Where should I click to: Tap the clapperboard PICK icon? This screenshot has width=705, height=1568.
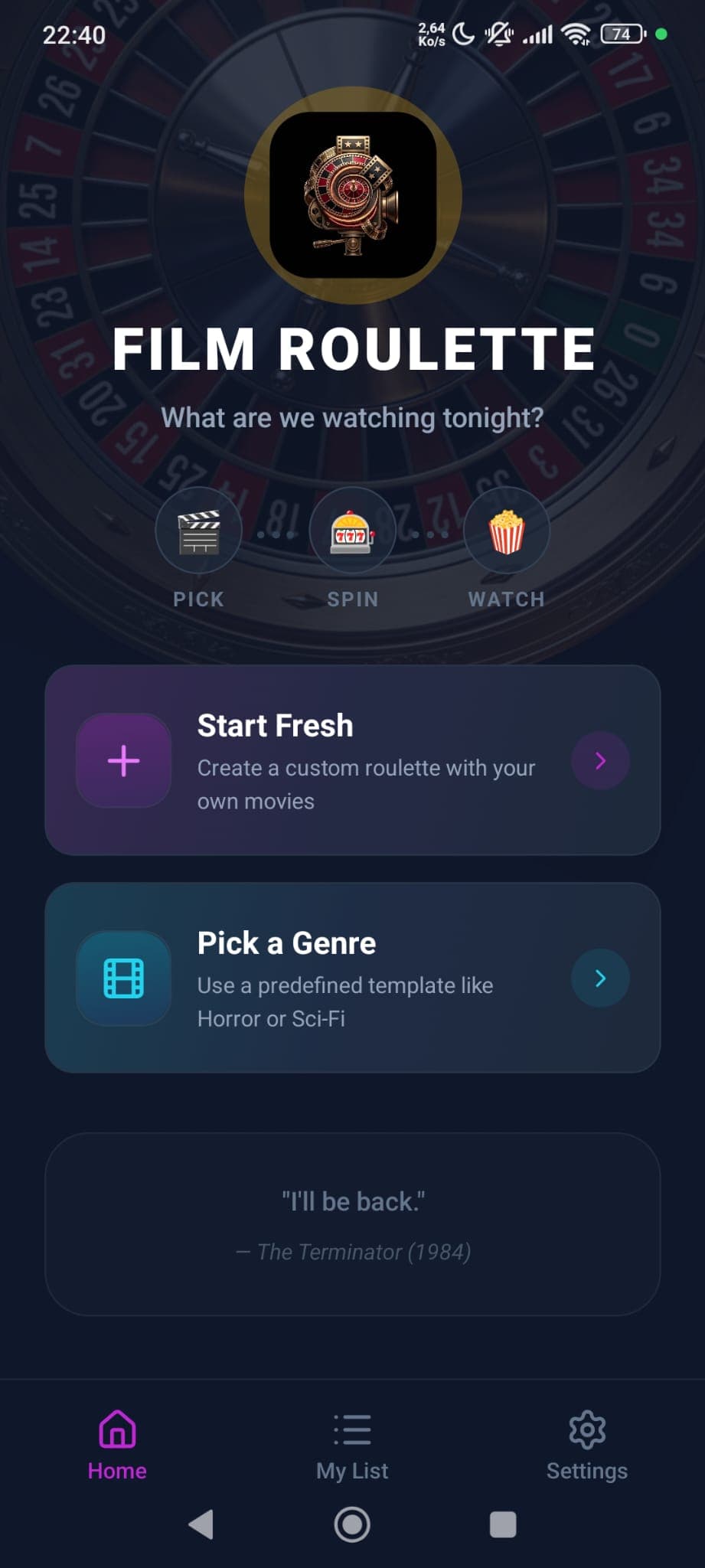point(197,531)
